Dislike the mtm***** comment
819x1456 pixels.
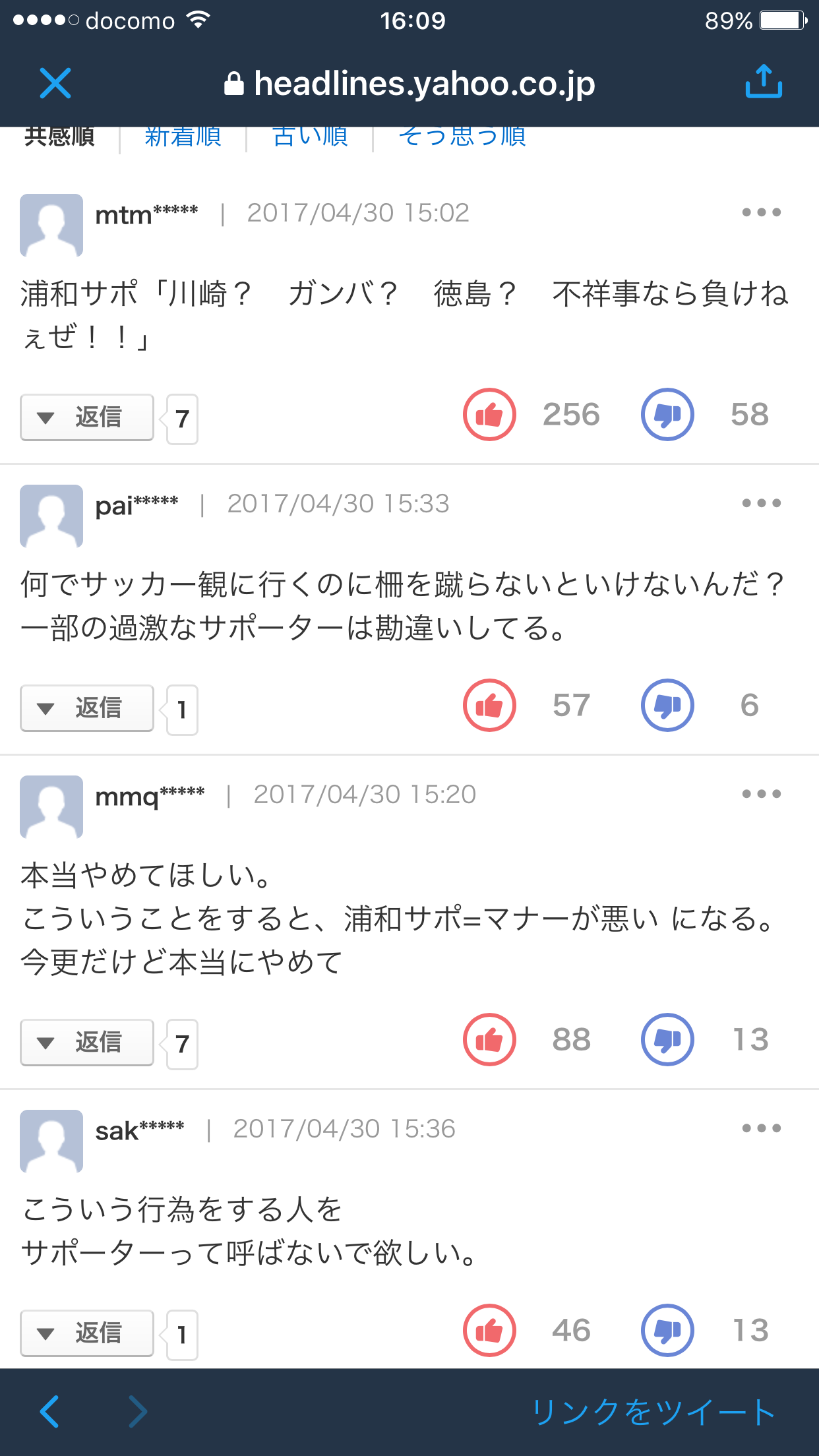click(667, 415)
